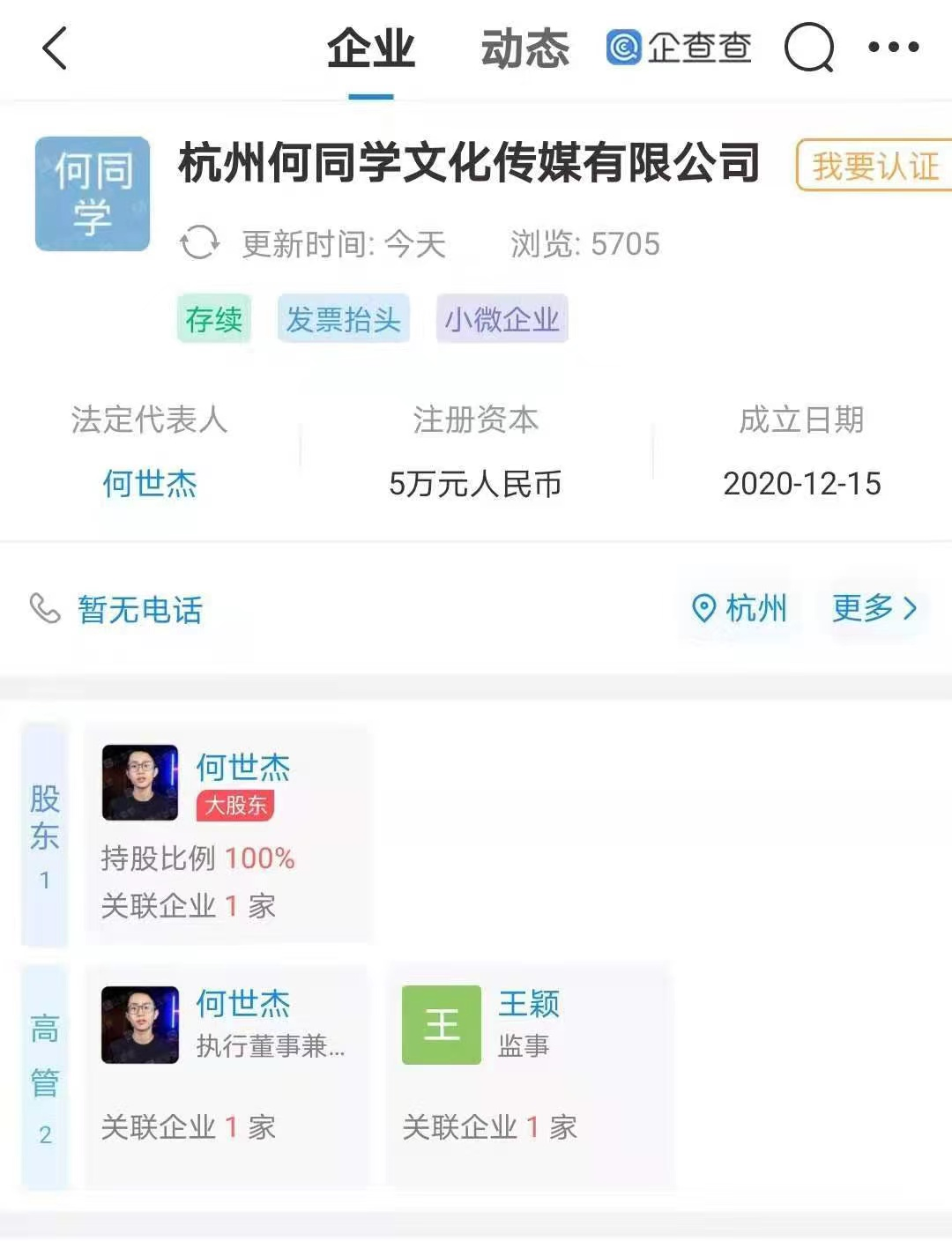This screenshot has width=952, height=1241.
Task: Switch to the 动态 tab
Action: click(x=524, y=48)
